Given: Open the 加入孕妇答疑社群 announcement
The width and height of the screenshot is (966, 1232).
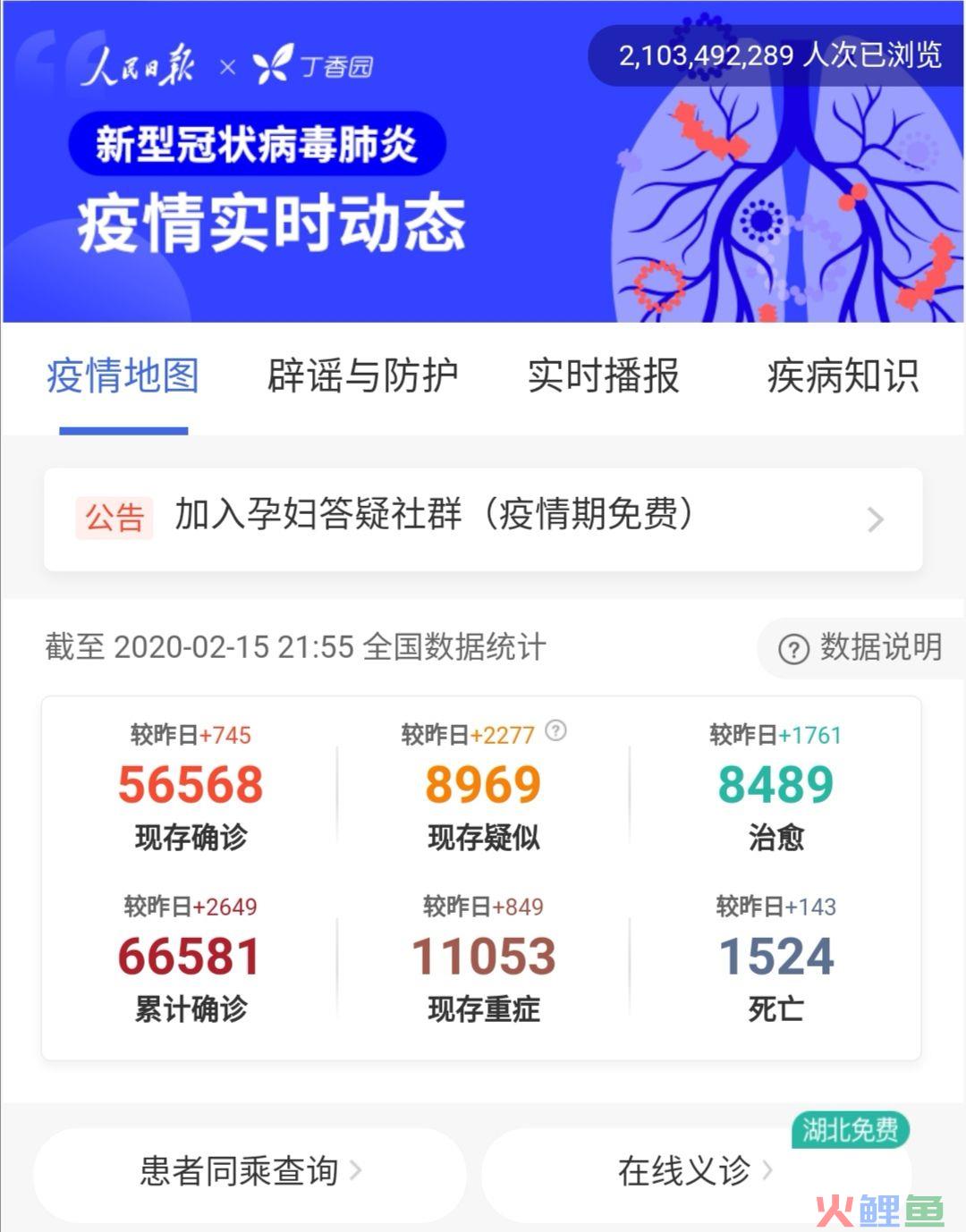Looking at the screenshot, I should pos(483,518).
